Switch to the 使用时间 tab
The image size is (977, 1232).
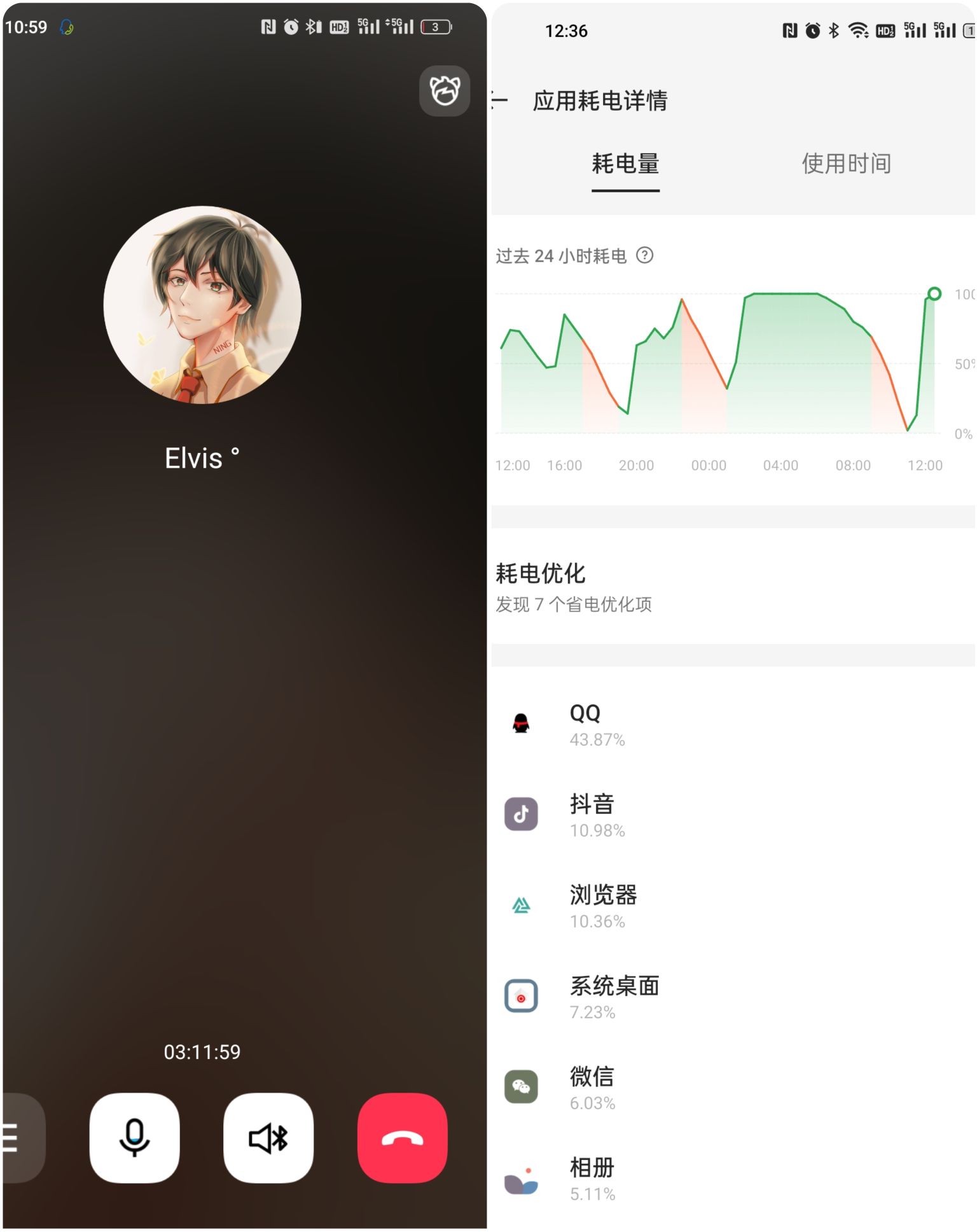[846, 164]
